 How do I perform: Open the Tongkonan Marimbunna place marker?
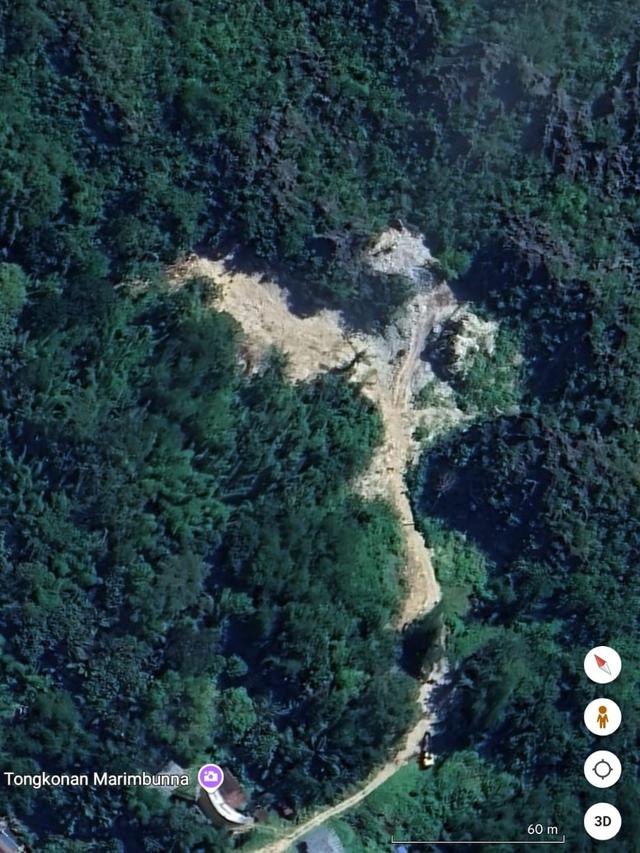[x=210, y=777]
